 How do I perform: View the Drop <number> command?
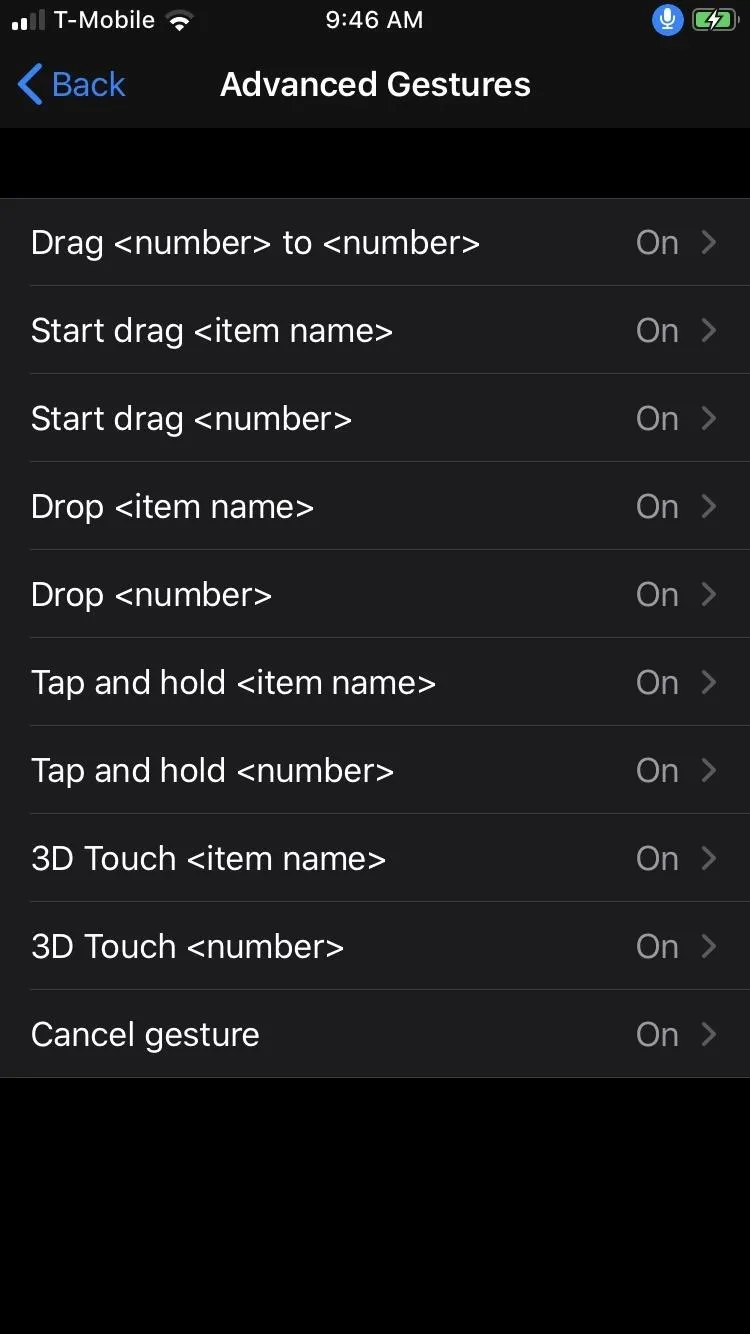pos(375,594)
